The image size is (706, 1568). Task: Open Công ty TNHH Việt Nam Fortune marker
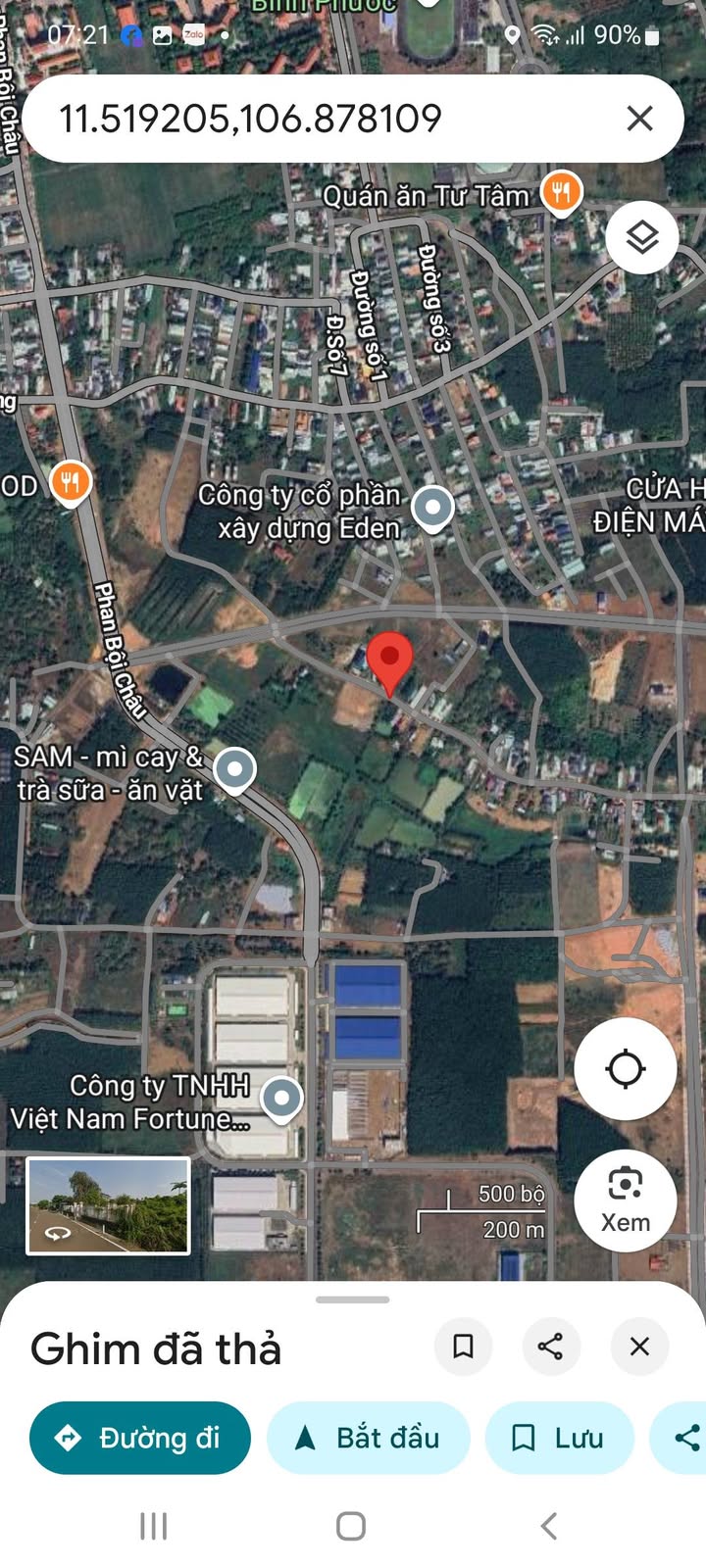(x=282, y=1098)
